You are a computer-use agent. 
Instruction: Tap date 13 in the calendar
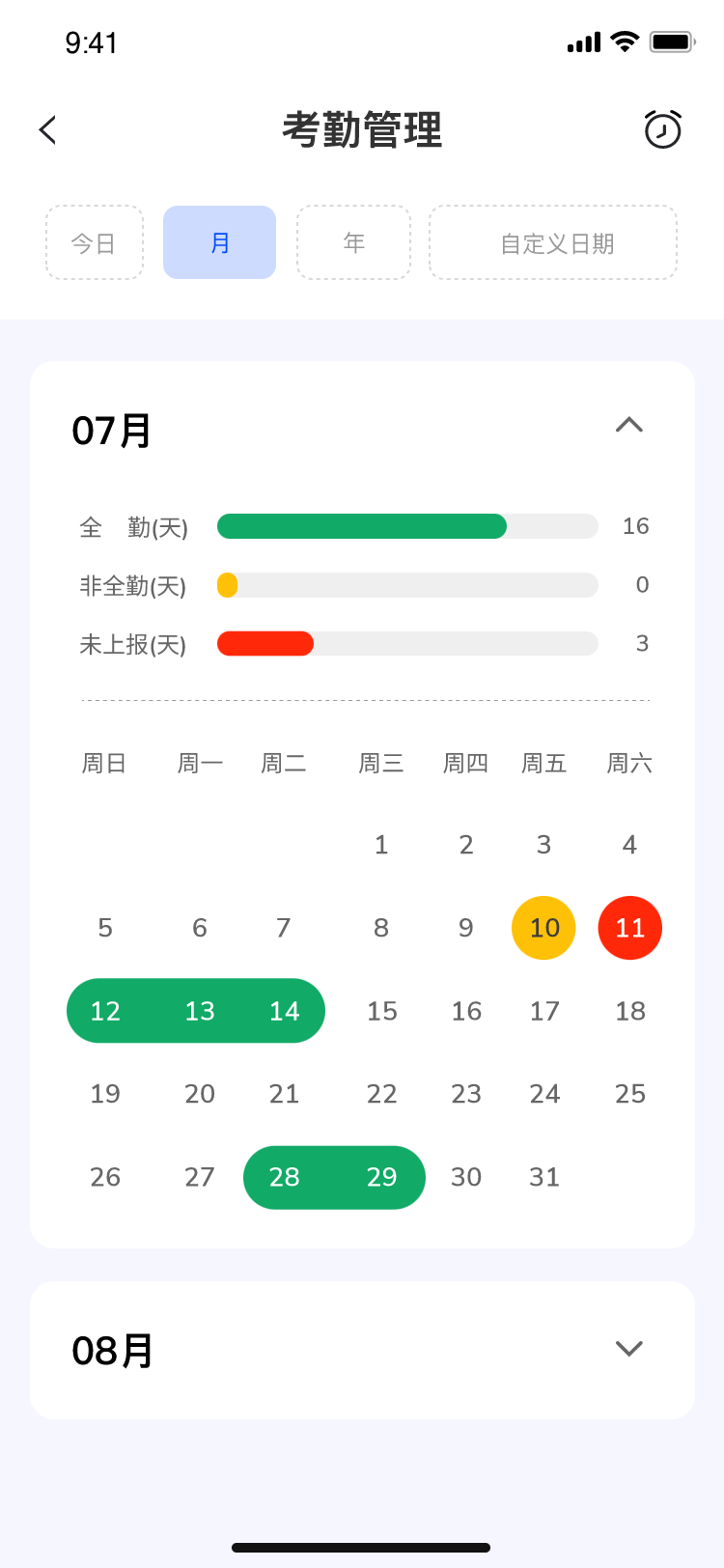click(x=200, y=1011)
